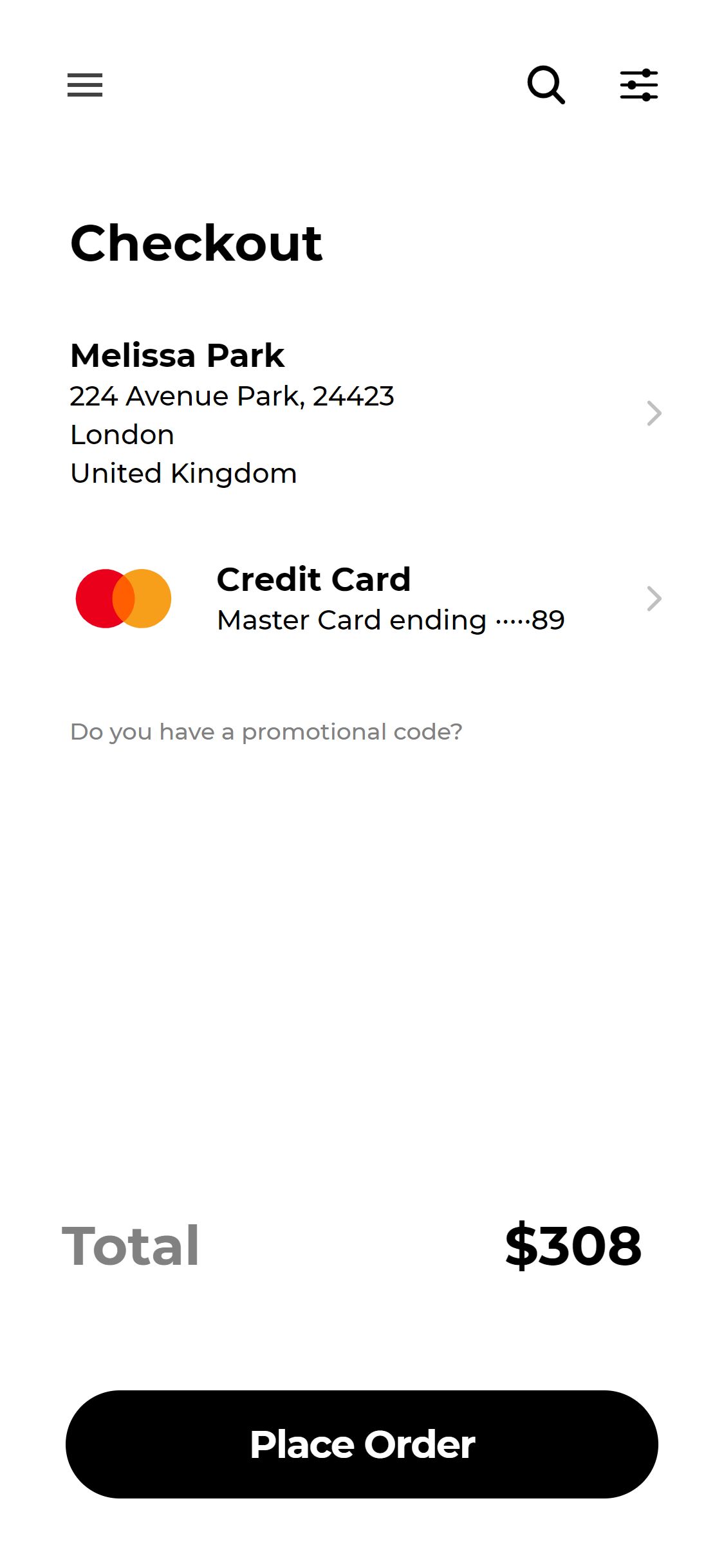Change the Credit Card payment method

pyautogui.click(x=654, y=599)
